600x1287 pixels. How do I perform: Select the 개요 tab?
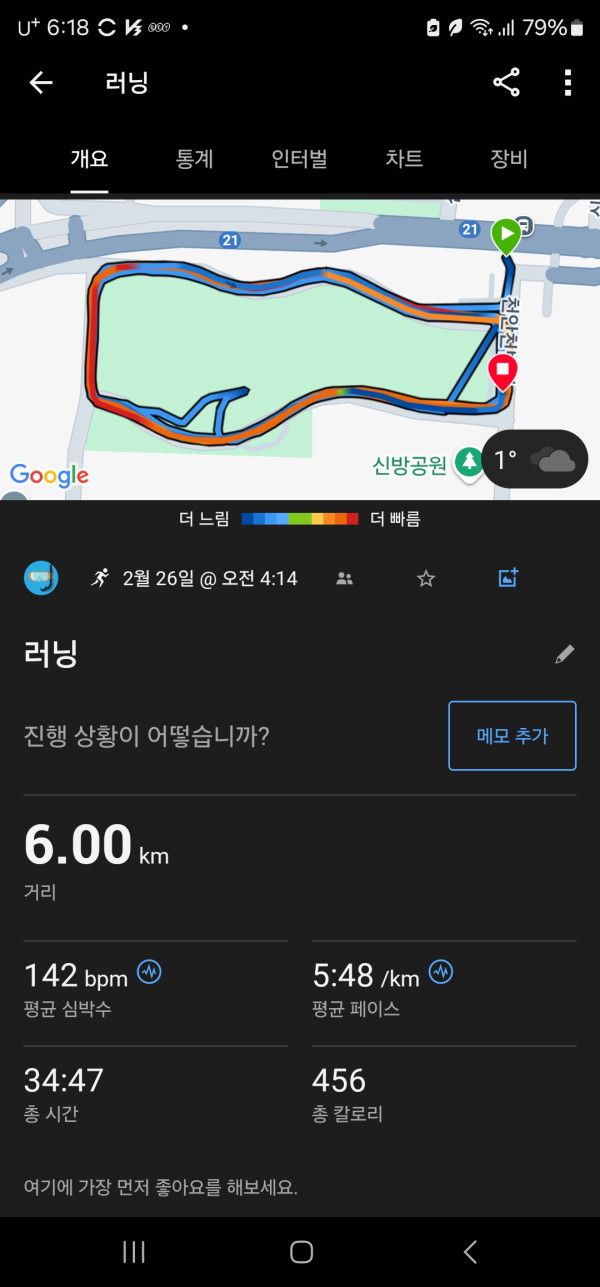coord(89,159)
